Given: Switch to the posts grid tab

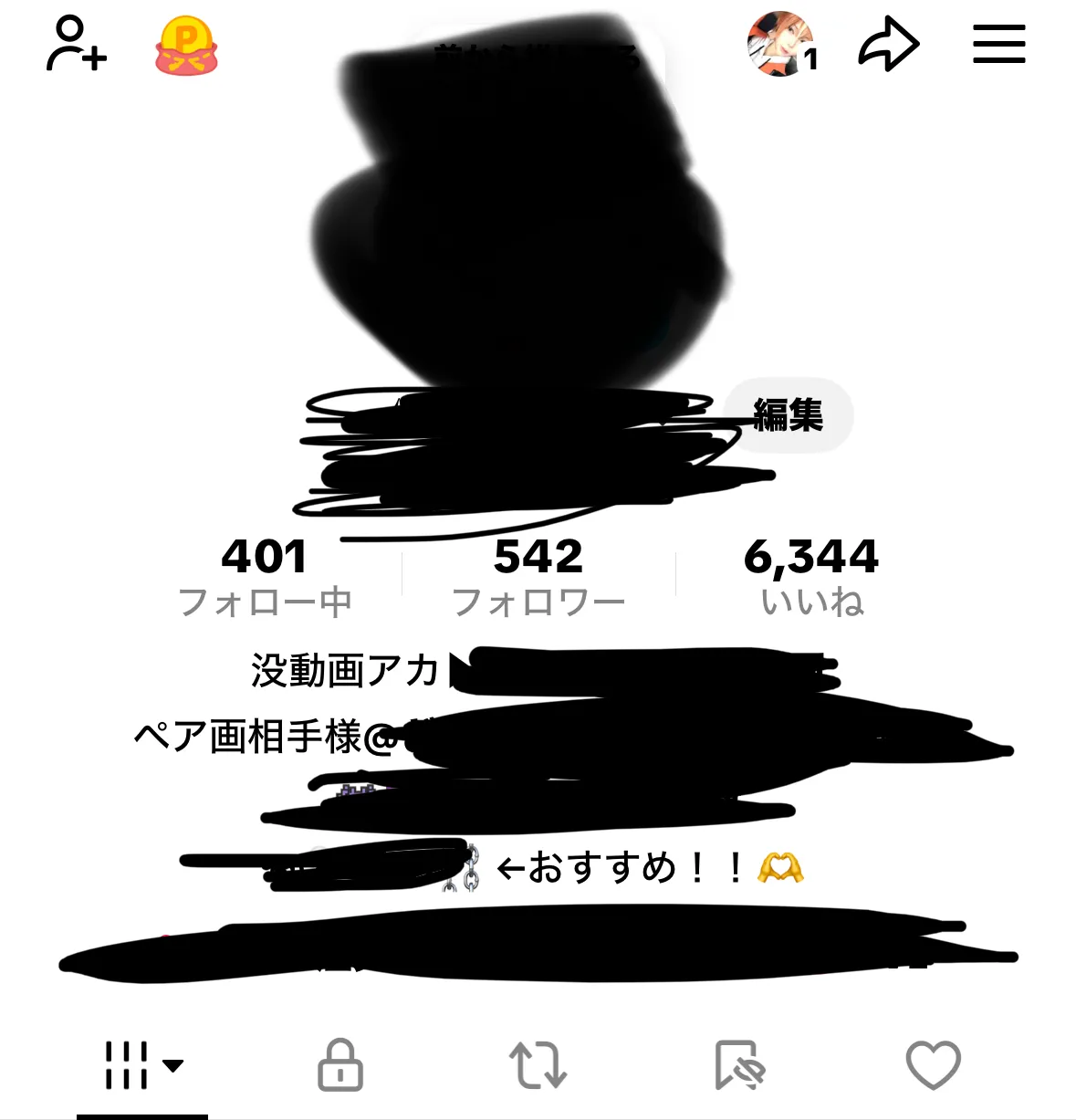Looking at the screenshot, I should point(142,1065).
